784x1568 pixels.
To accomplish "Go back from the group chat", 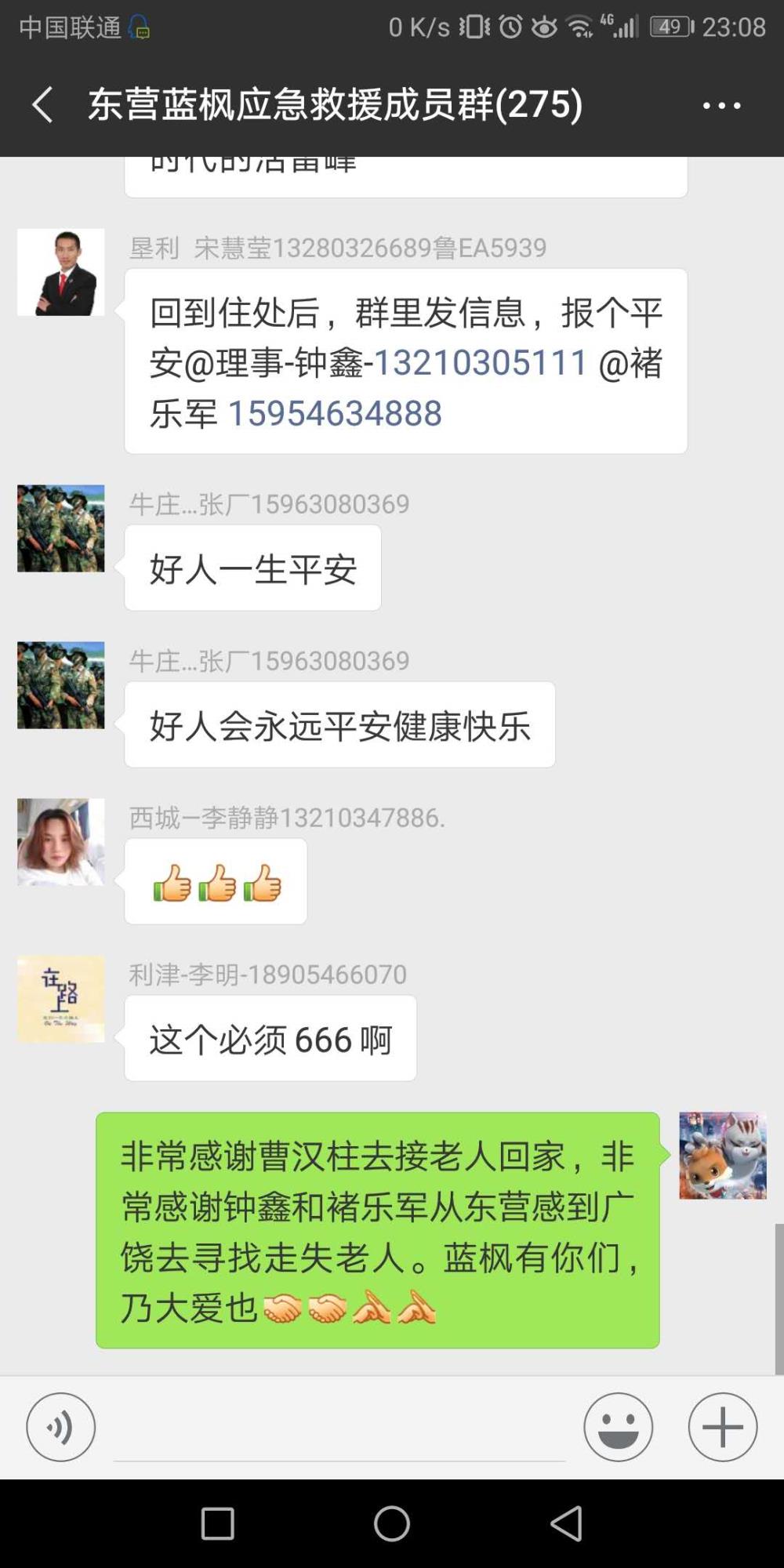I will click(42, 105).
